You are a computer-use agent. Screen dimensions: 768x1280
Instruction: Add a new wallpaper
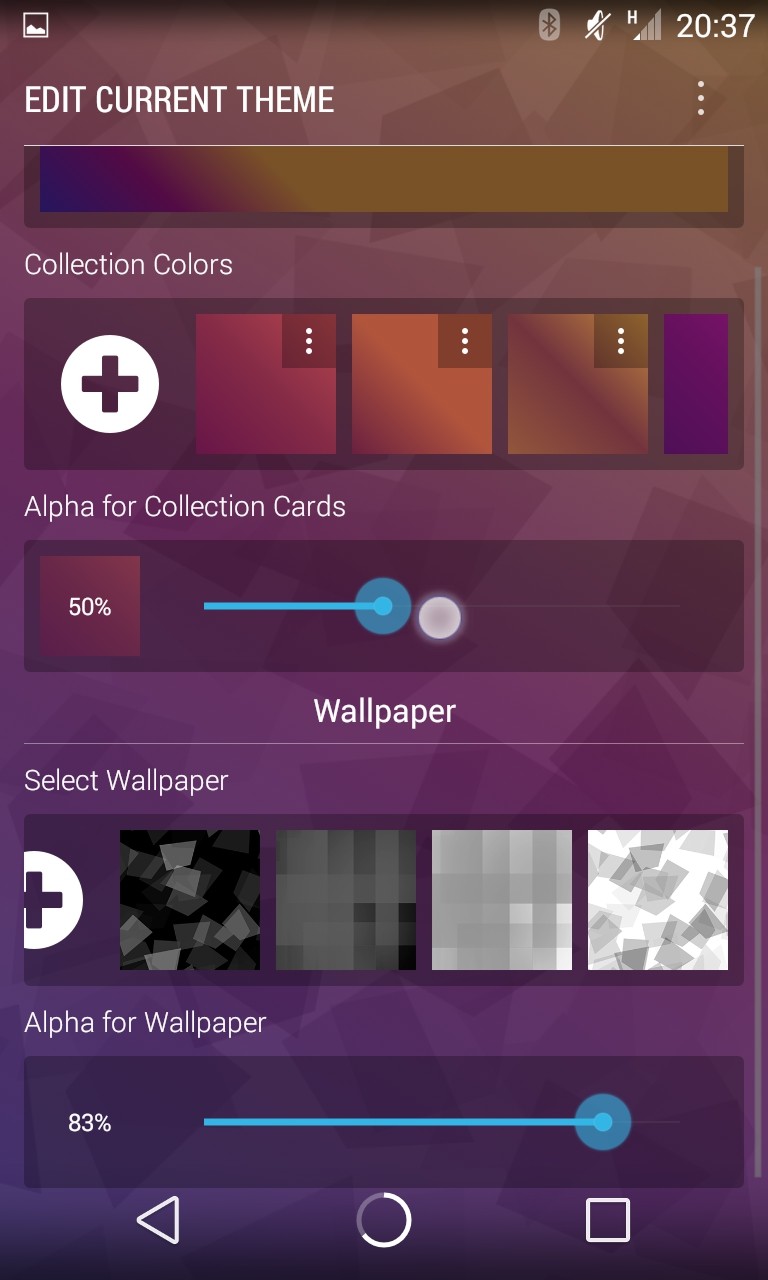(52, 900)
